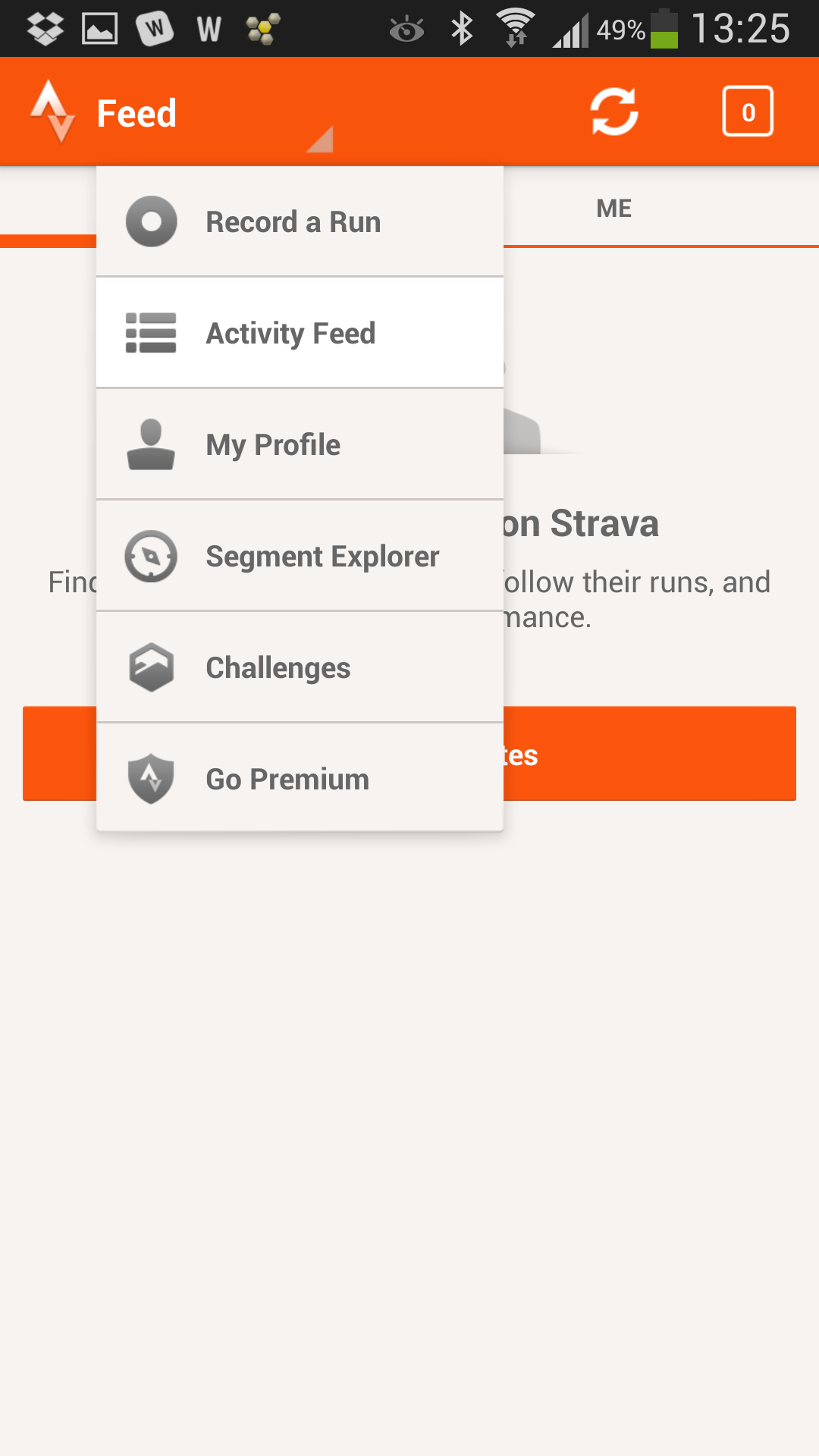Select Go Premium from the list
This screenshot has width=819, height=1456.
(x=288, y=778)
